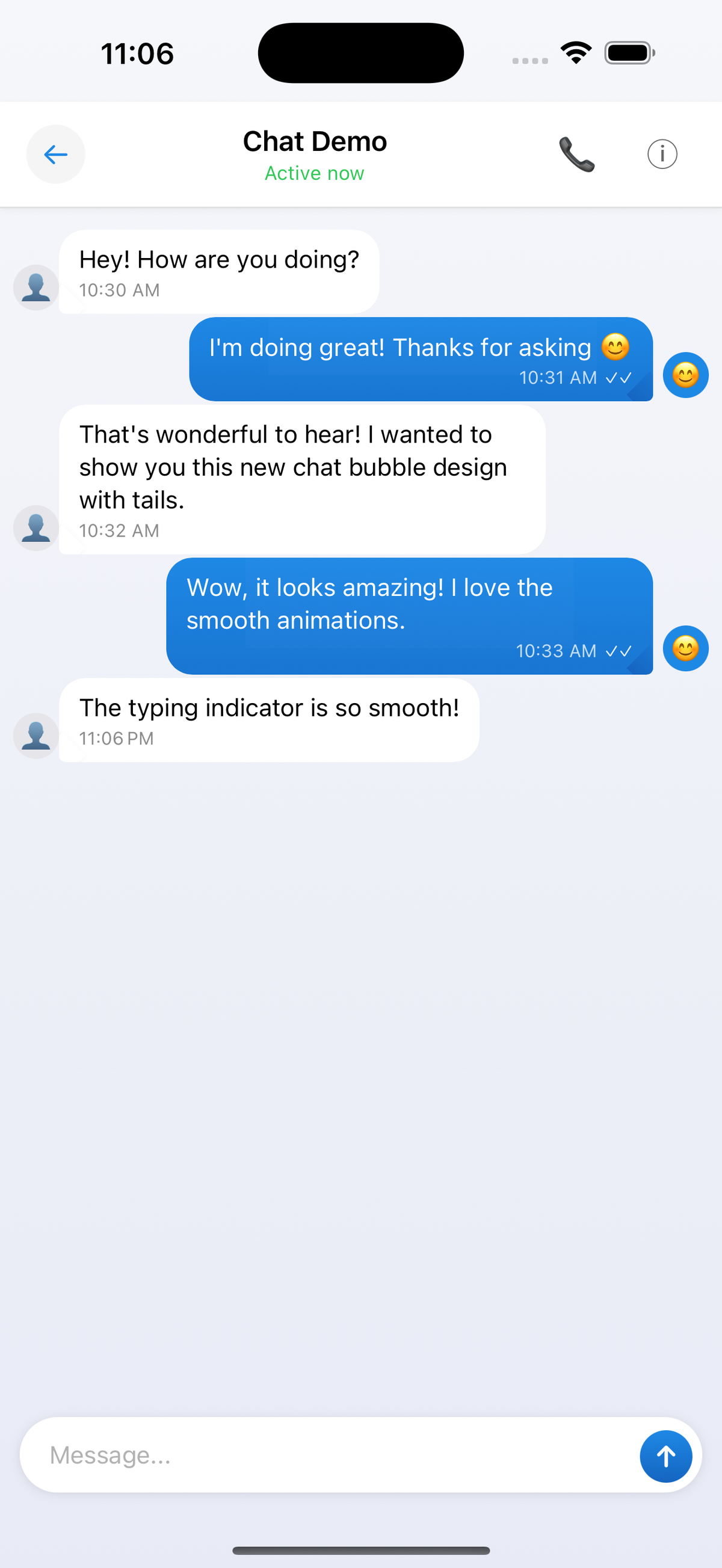The width and height of the screenshot is (722, 1568).
Task: Tap the avatar beside the typing indicator message
Action: click(x=35, y=735)
